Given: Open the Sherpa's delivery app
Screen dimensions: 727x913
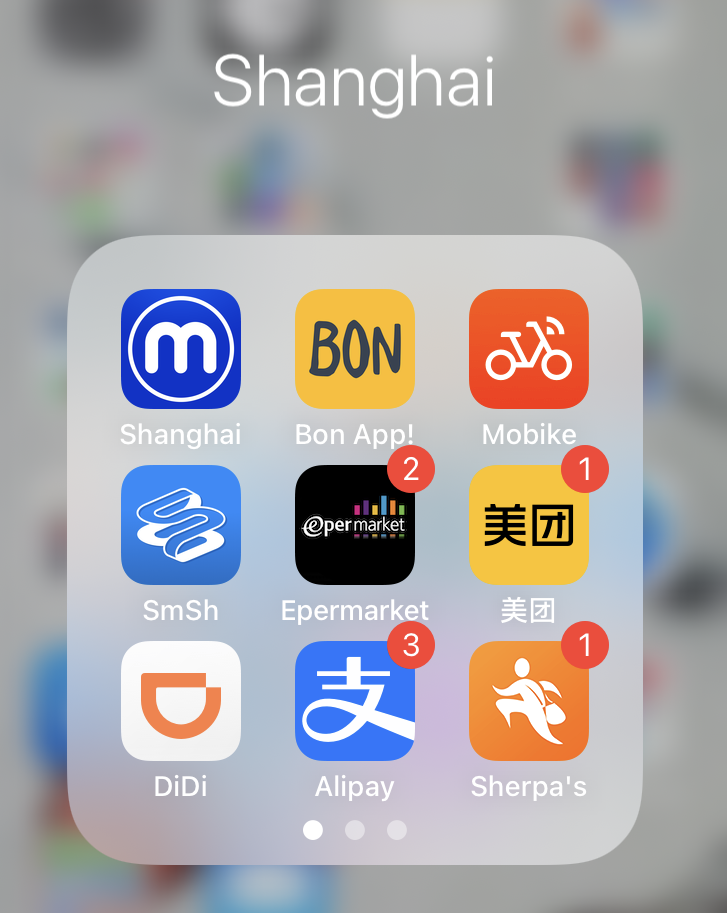Looking at the screenshot, I should click(x=529, y=701).
